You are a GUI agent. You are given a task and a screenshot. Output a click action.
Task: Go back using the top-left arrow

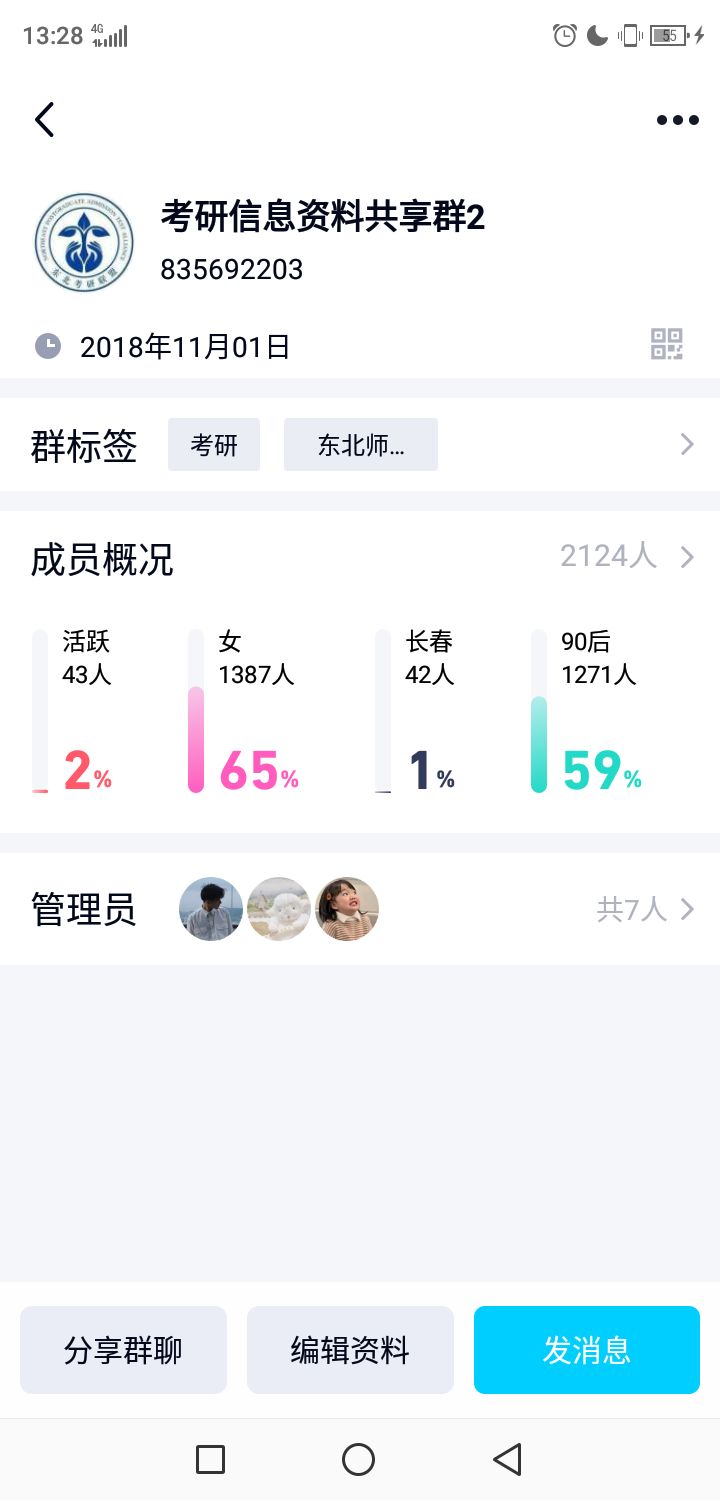click(x=44, y=120)
